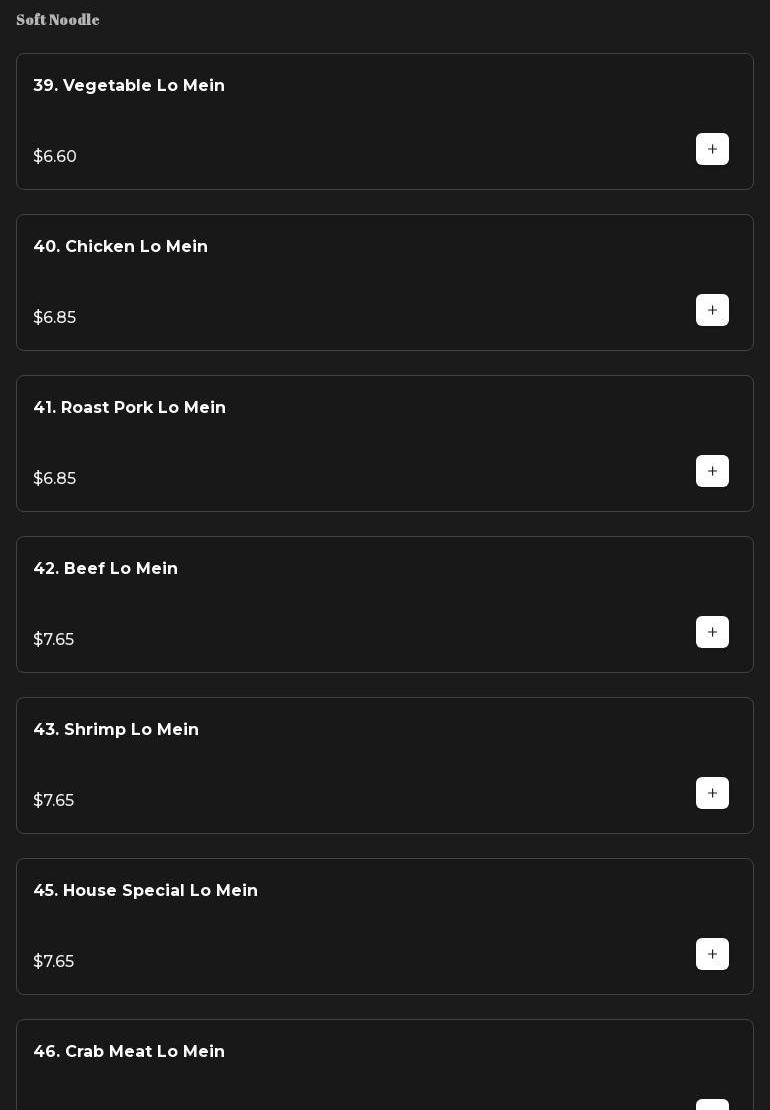
Task: Add Beef Lo Mein with plus icon
Action: click(712, 632)
